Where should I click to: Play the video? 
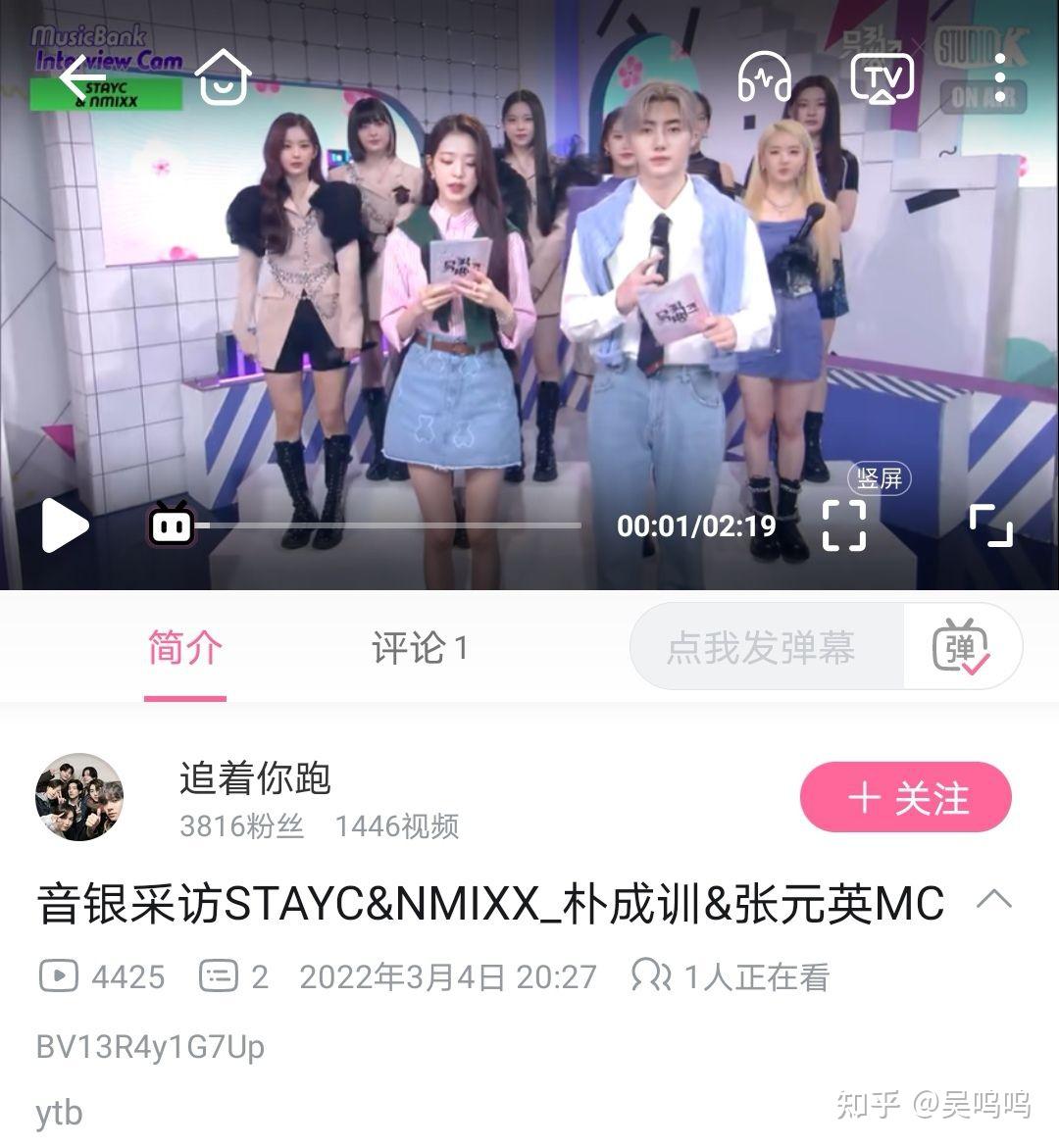point(65,525)
